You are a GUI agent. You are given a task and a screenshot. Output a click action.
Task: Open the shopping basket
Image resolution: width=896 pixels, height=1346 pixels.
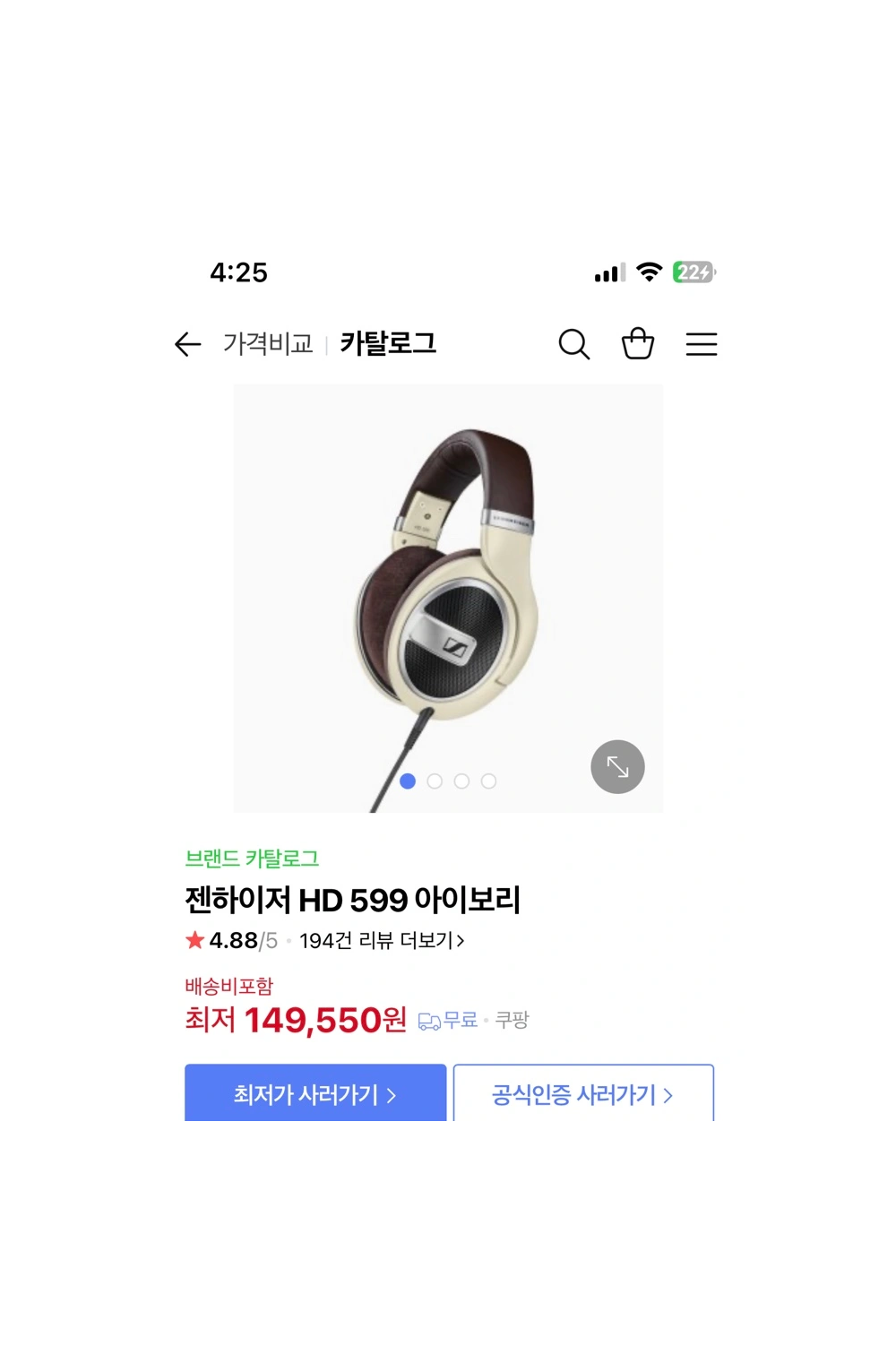[x=638, y=343]
